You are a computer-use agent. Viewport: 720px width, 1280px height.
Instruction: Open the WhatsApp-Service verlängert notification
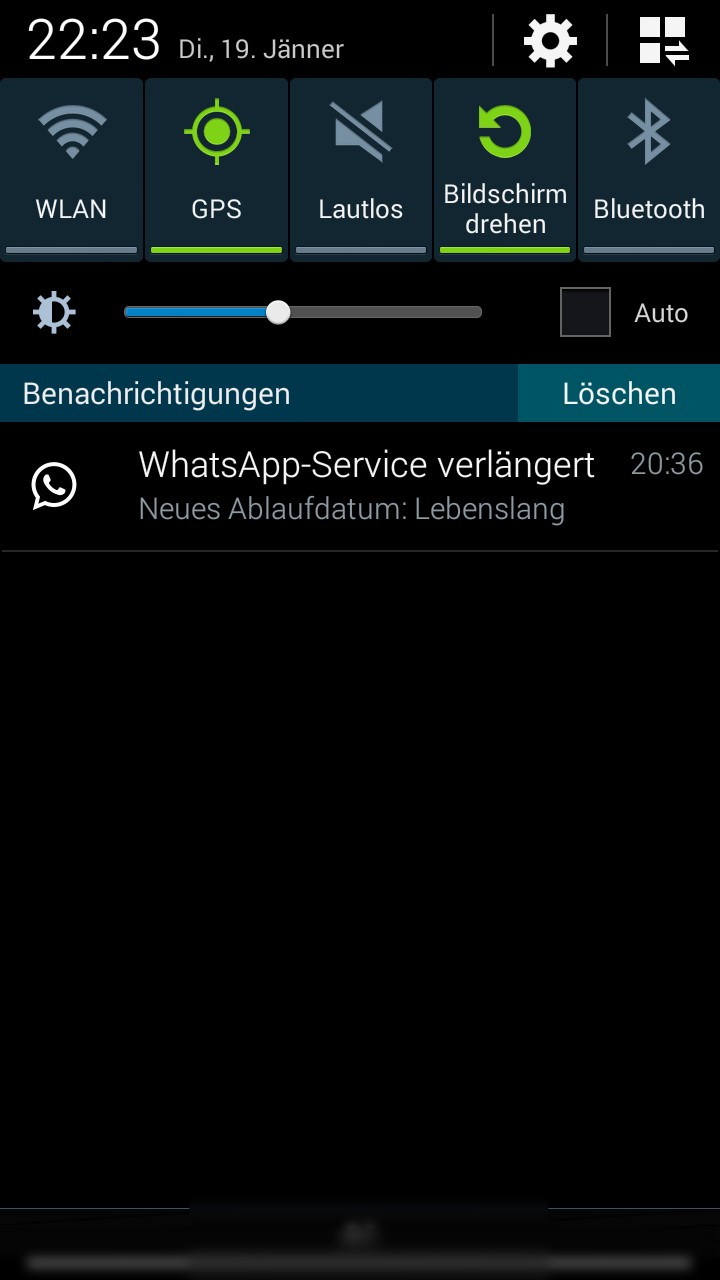[x=360, y=486]
